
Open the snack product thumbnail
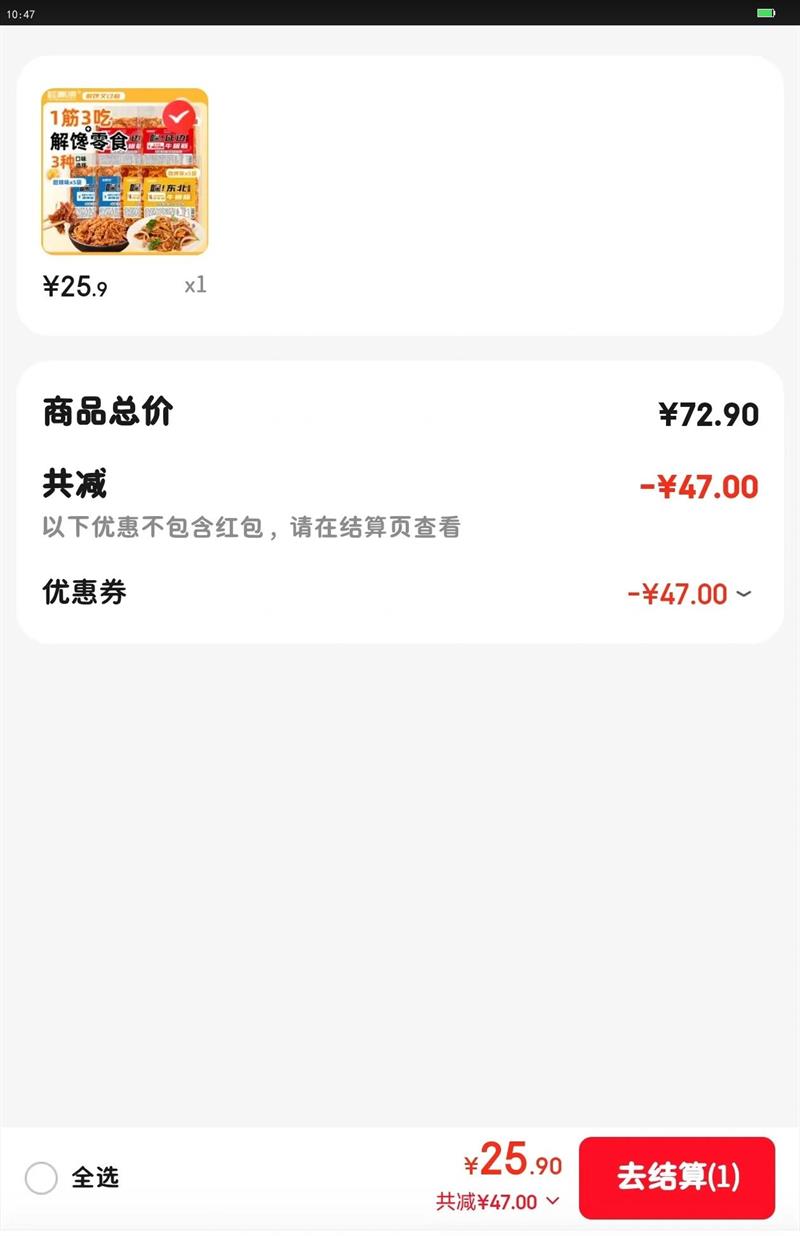tap(124, 172)
